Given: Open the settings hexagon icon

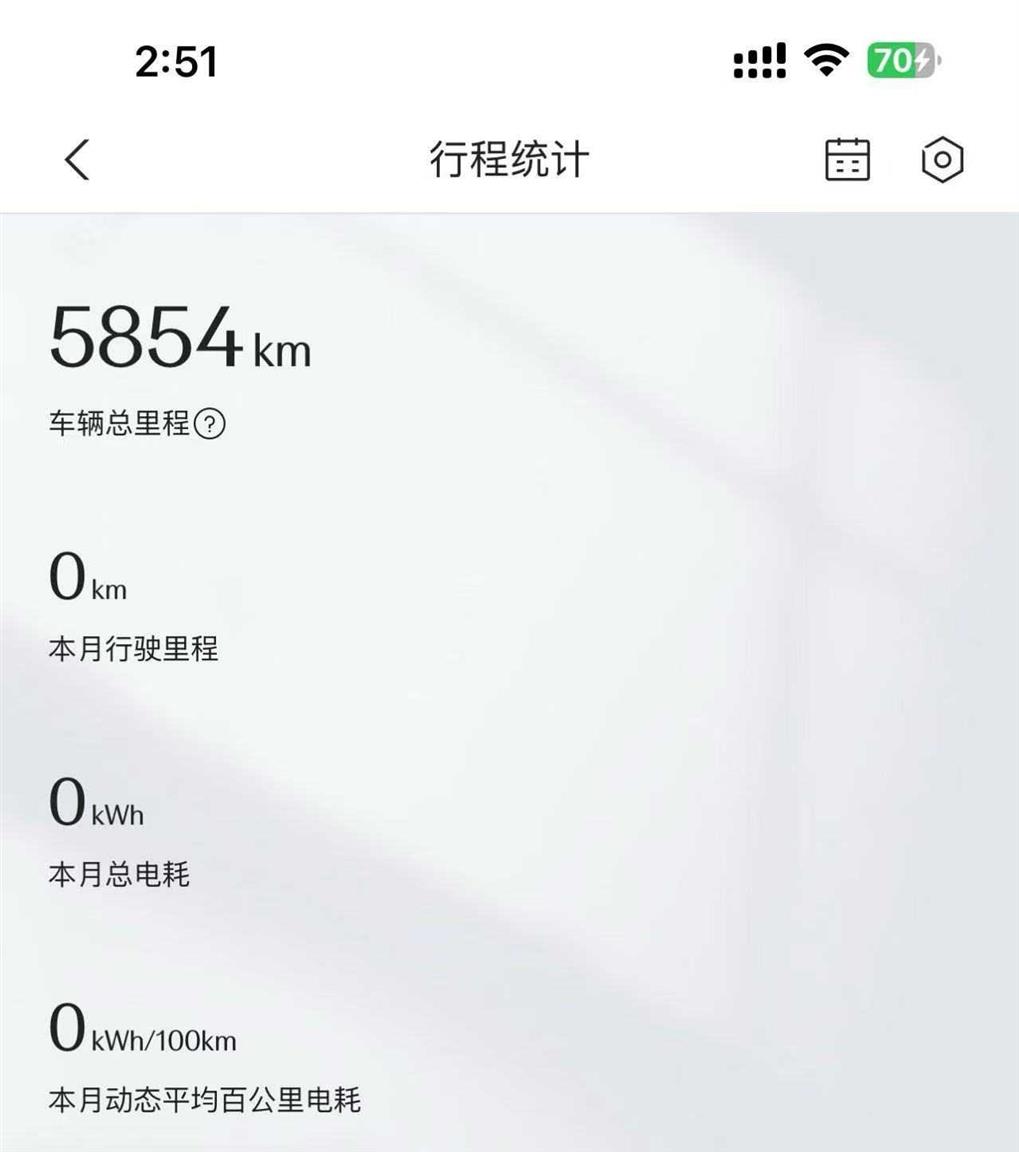Looking at the screenshot, I should click(x=942, y=160).
